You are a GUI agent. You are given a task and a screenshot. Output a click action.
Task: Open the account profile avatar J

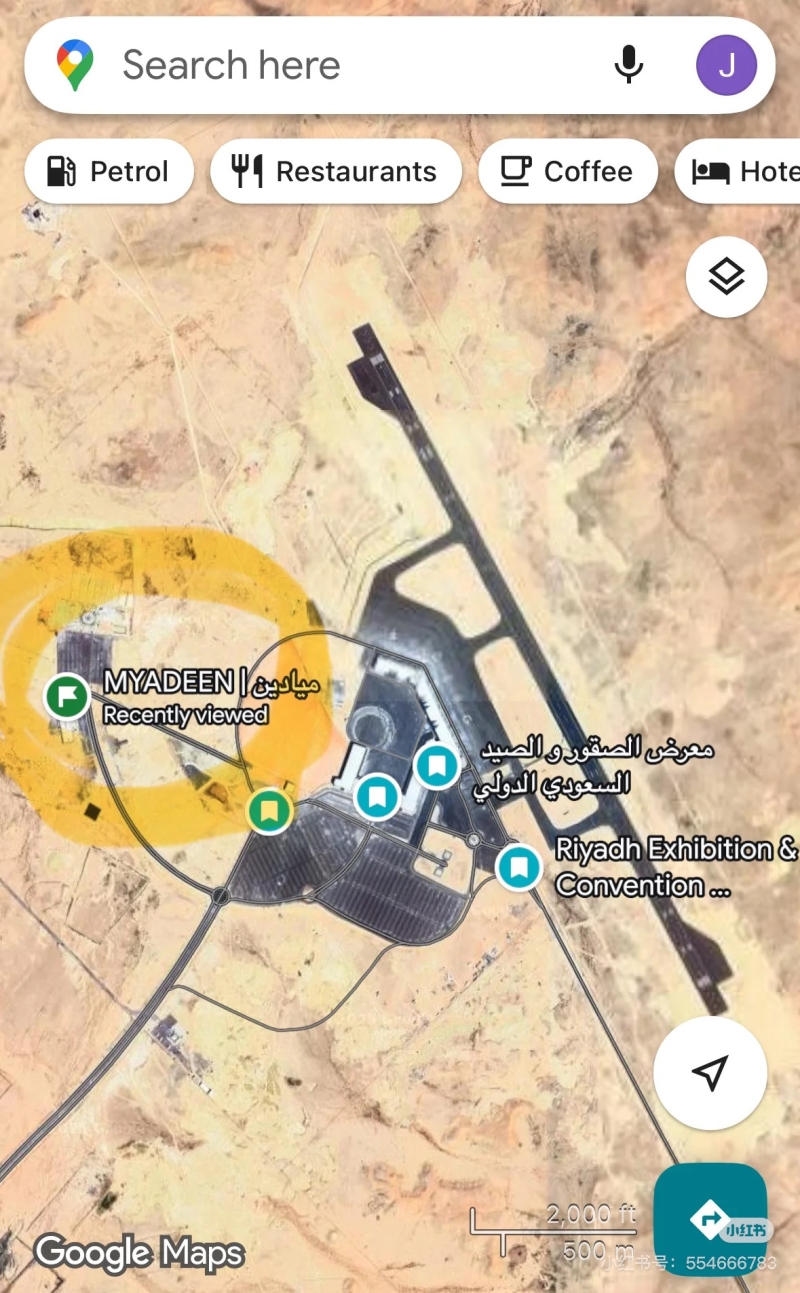pos(726,66)
